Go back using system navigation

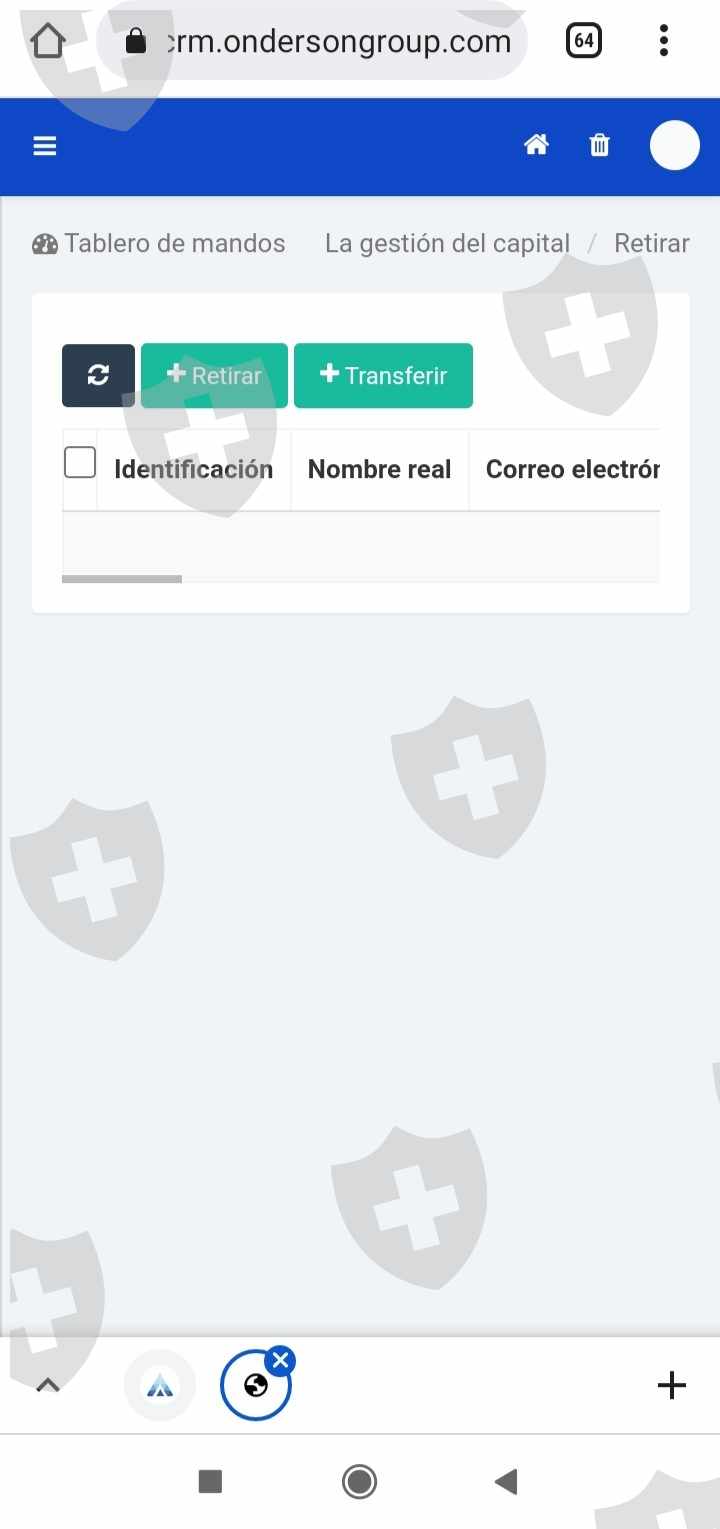coord(506,1481)
